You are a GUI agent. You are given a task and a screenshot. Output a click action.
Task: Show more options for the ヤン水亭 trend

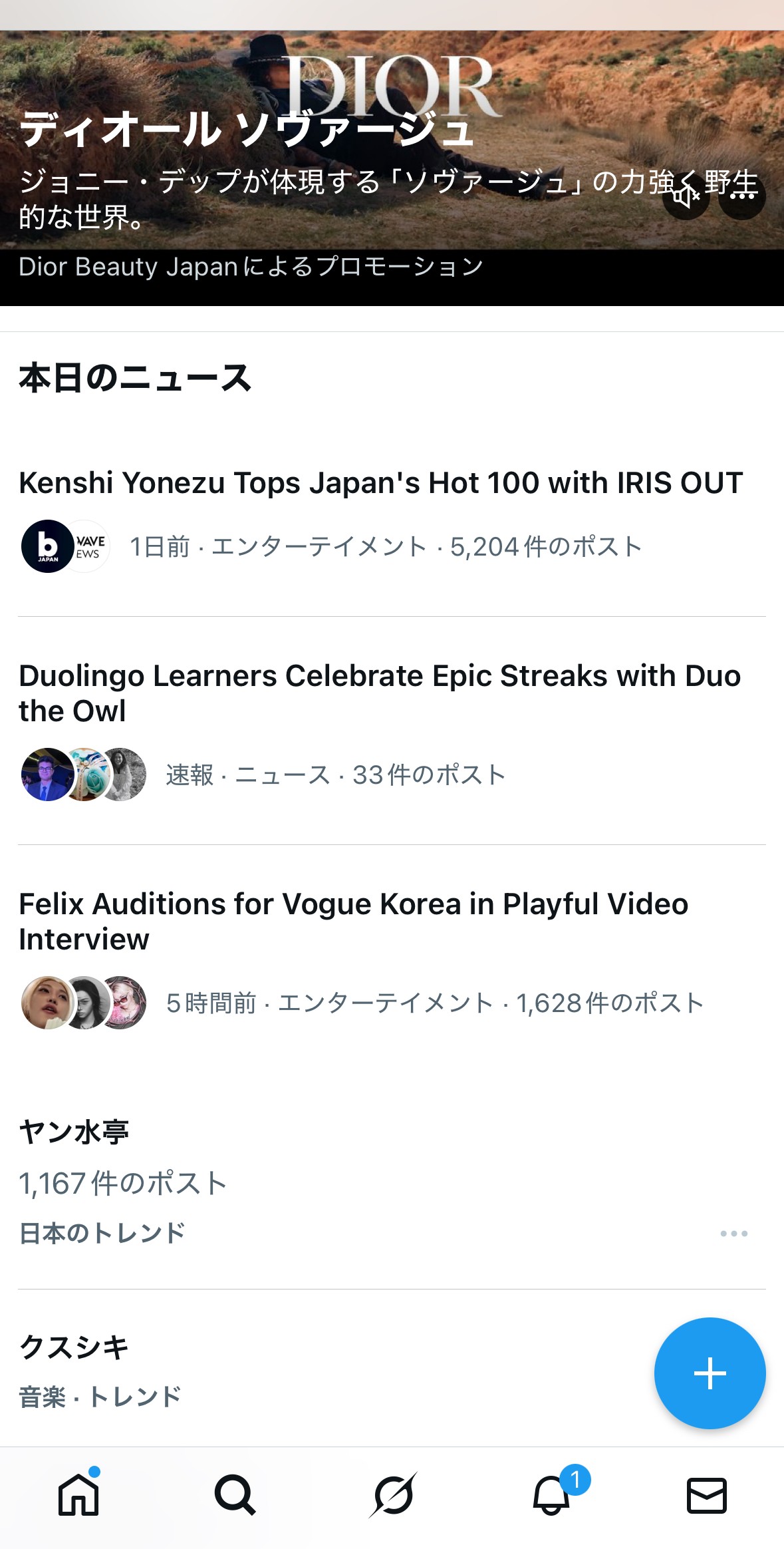733,1234
